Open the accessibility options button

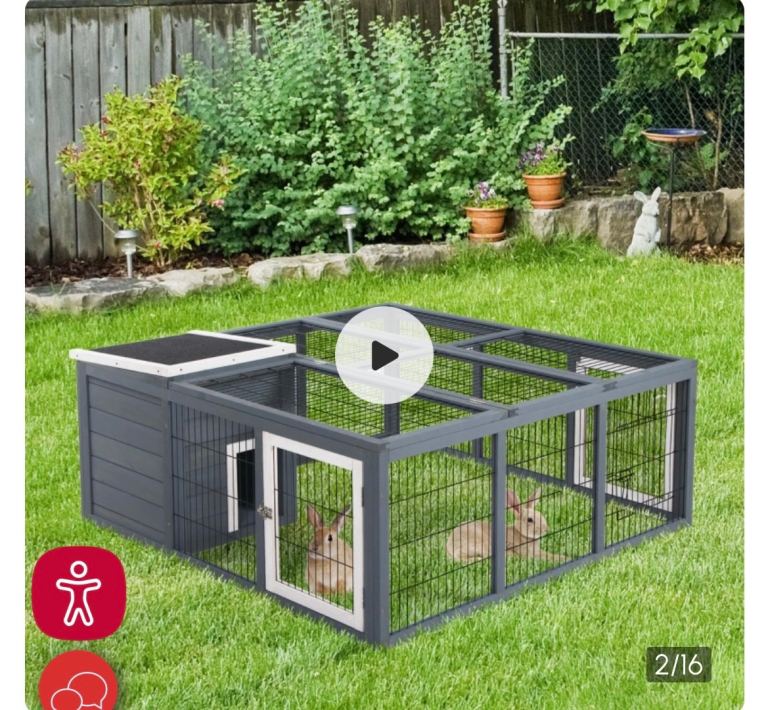[79, 593]
